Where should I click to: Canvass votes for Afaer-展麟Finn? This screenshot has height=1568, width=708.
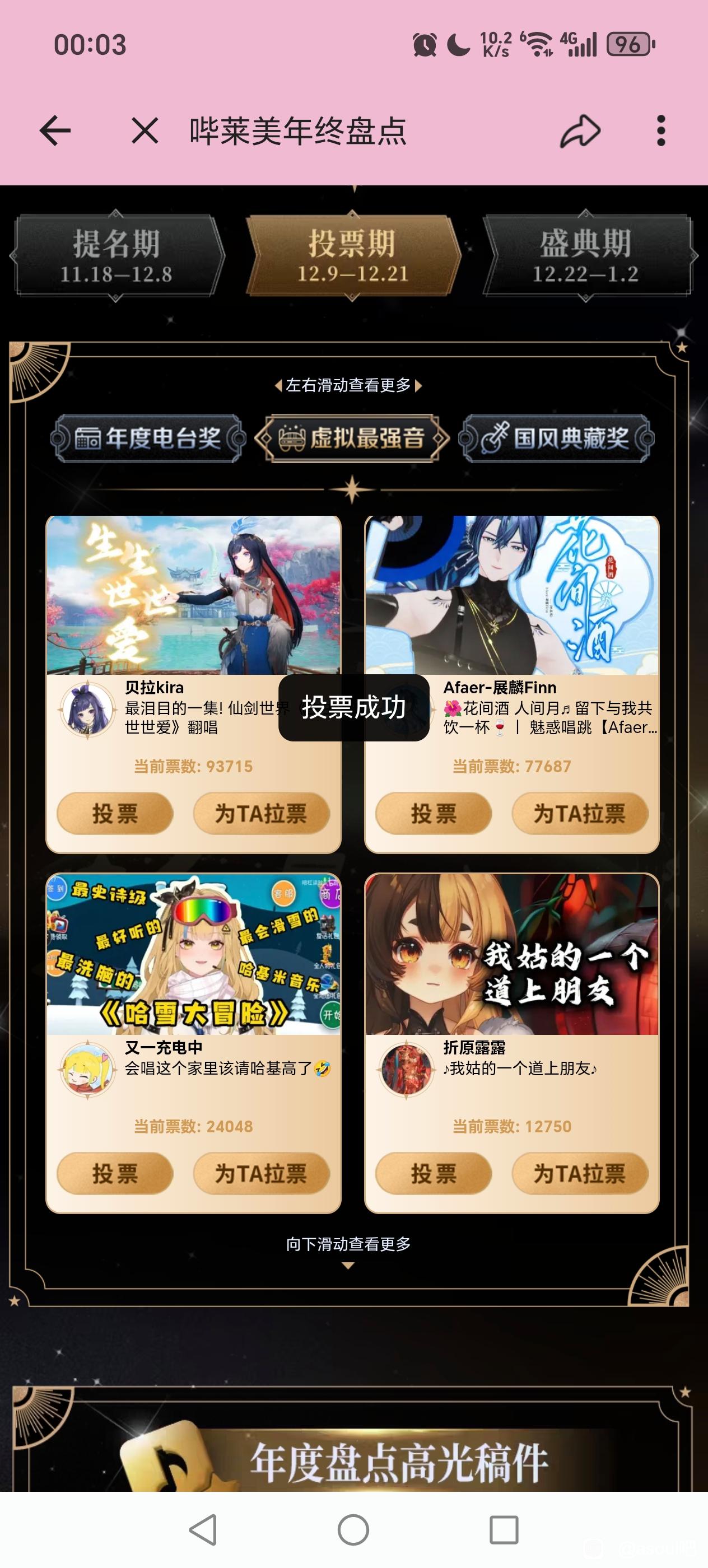(x=580, y=813)
